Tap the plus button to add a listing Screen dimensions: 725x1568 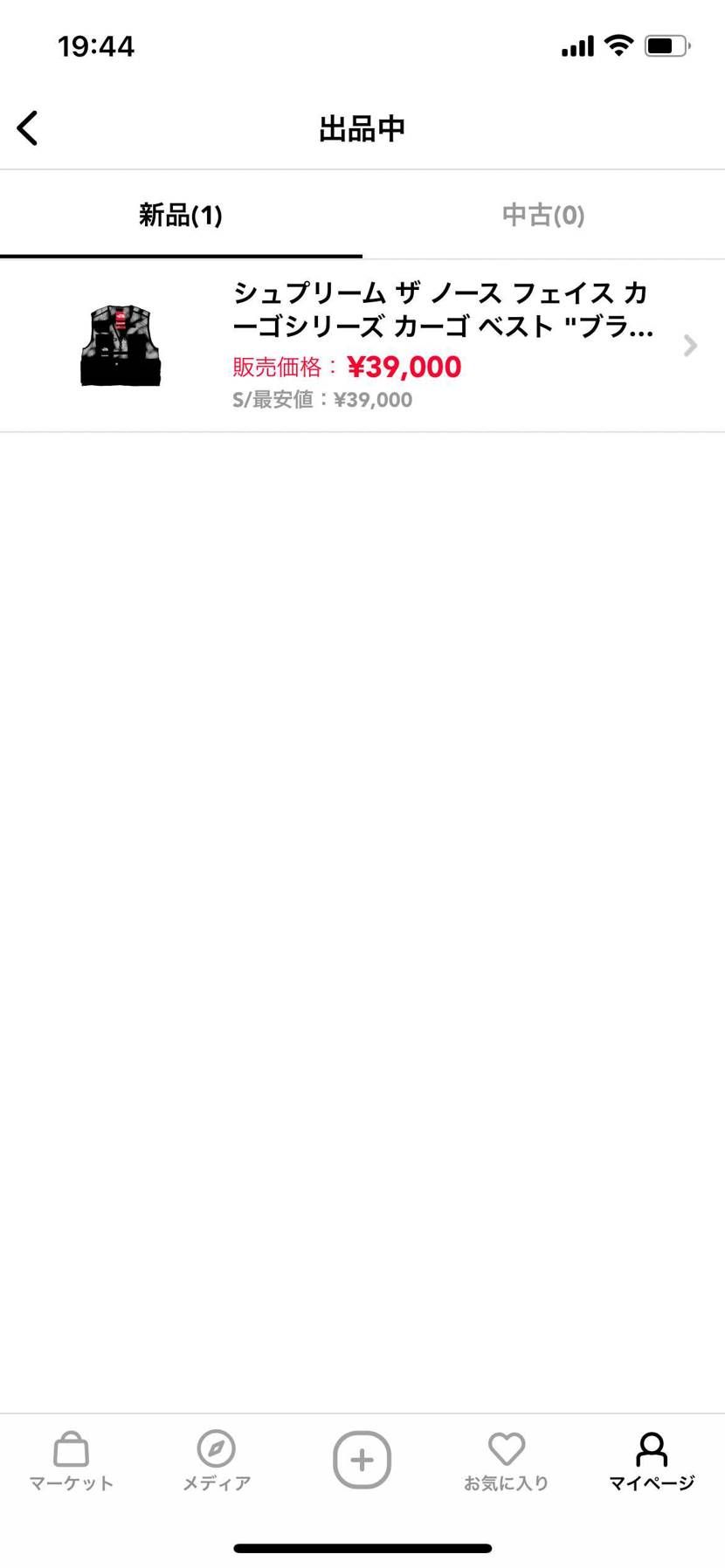[x=362, y=1460]
